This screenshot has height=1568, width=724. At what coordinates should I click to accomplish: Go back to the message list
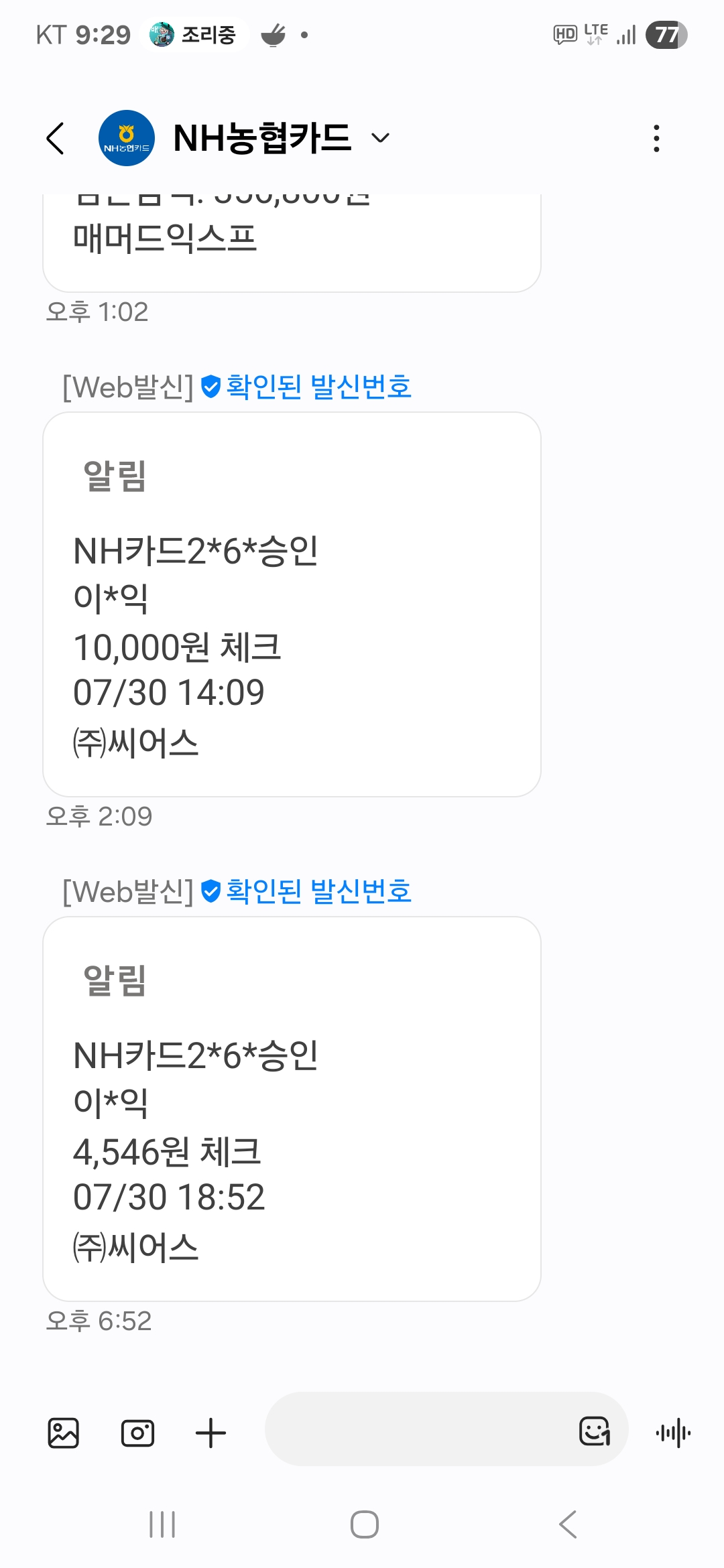(56, 139)
